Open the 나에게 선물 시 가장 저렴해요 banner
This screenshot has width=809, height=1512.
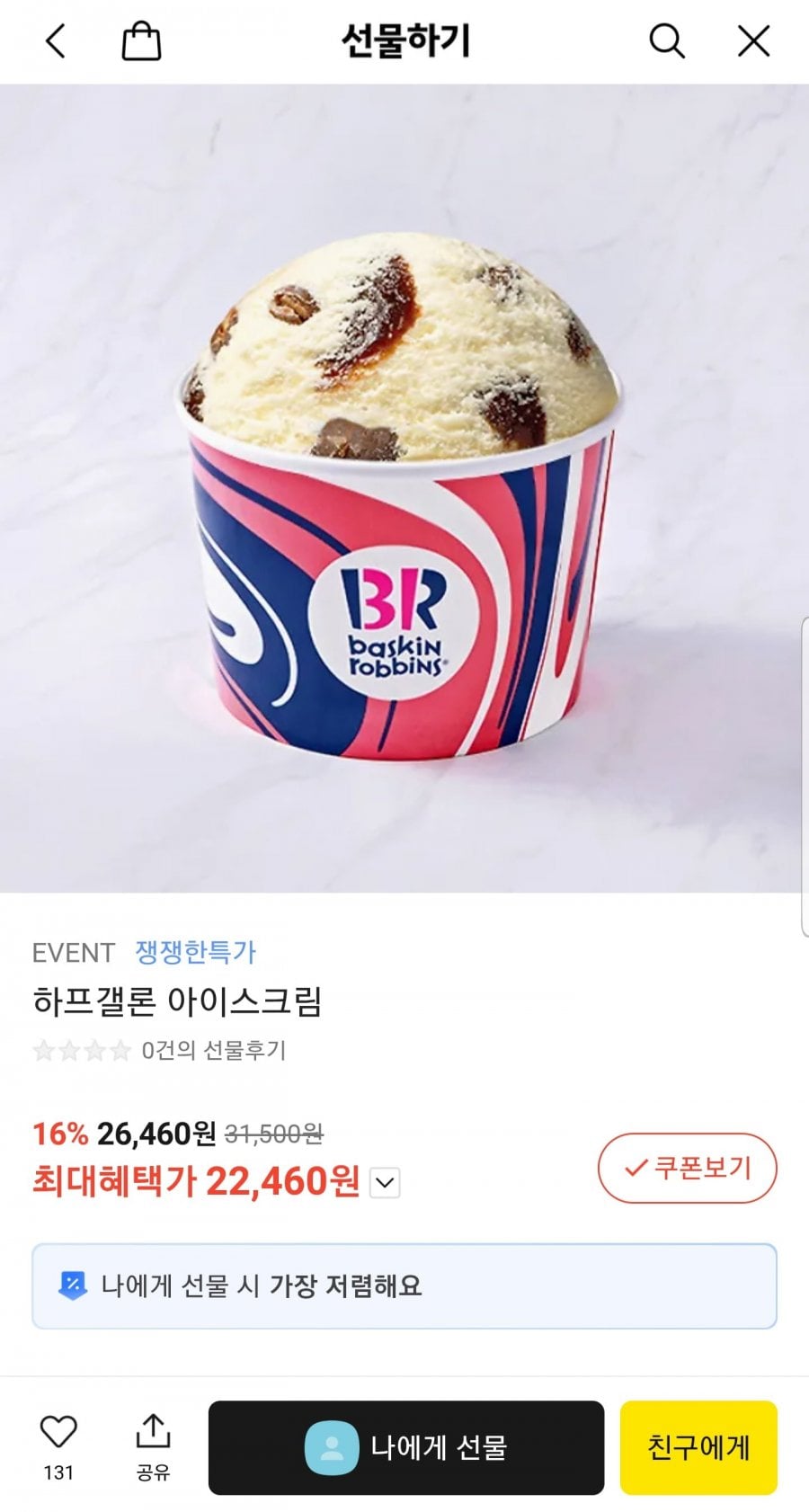click(x=404, y=1286)
